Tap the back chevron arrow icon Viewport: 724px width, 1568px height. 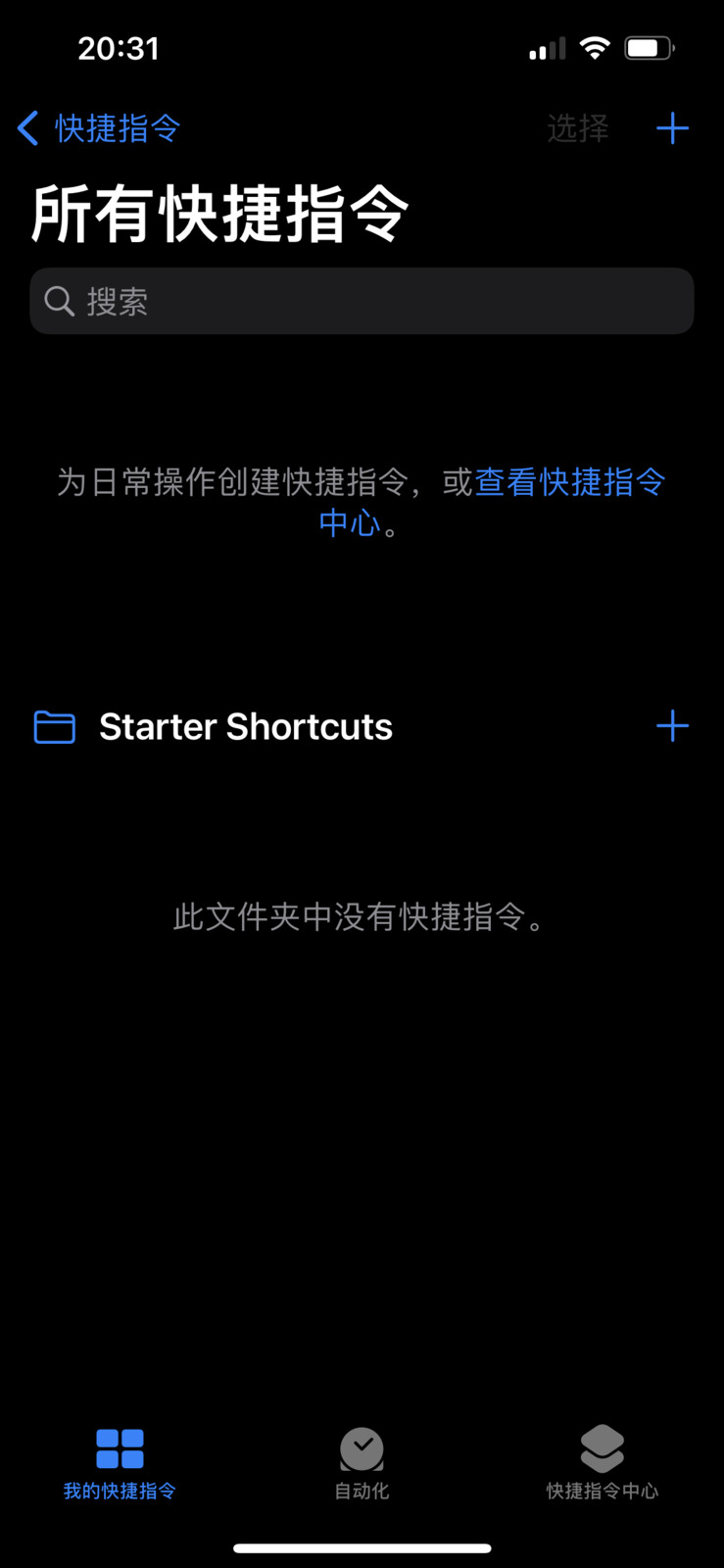click(x=26, y=127)
